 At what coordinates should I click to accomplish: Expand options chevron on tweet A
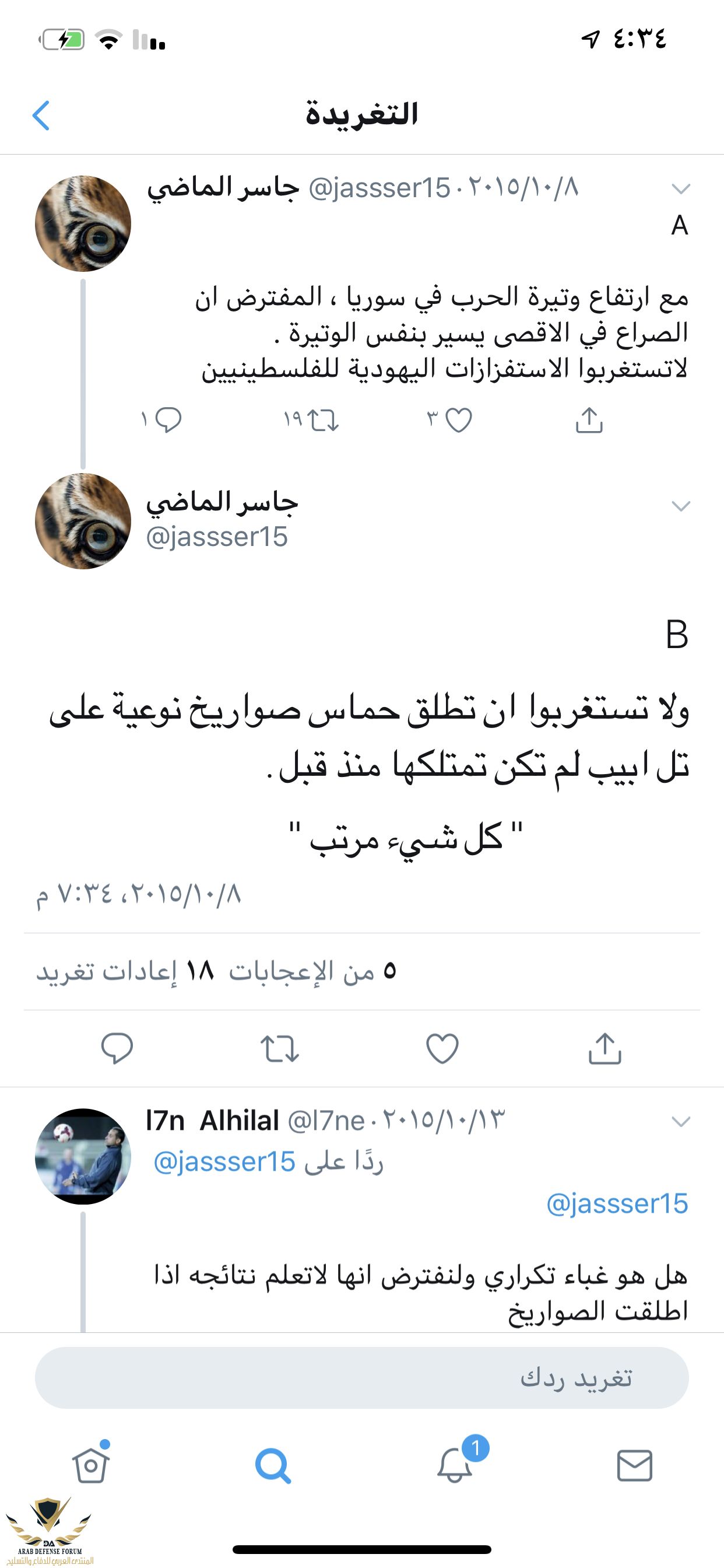[x=680, y=188]
